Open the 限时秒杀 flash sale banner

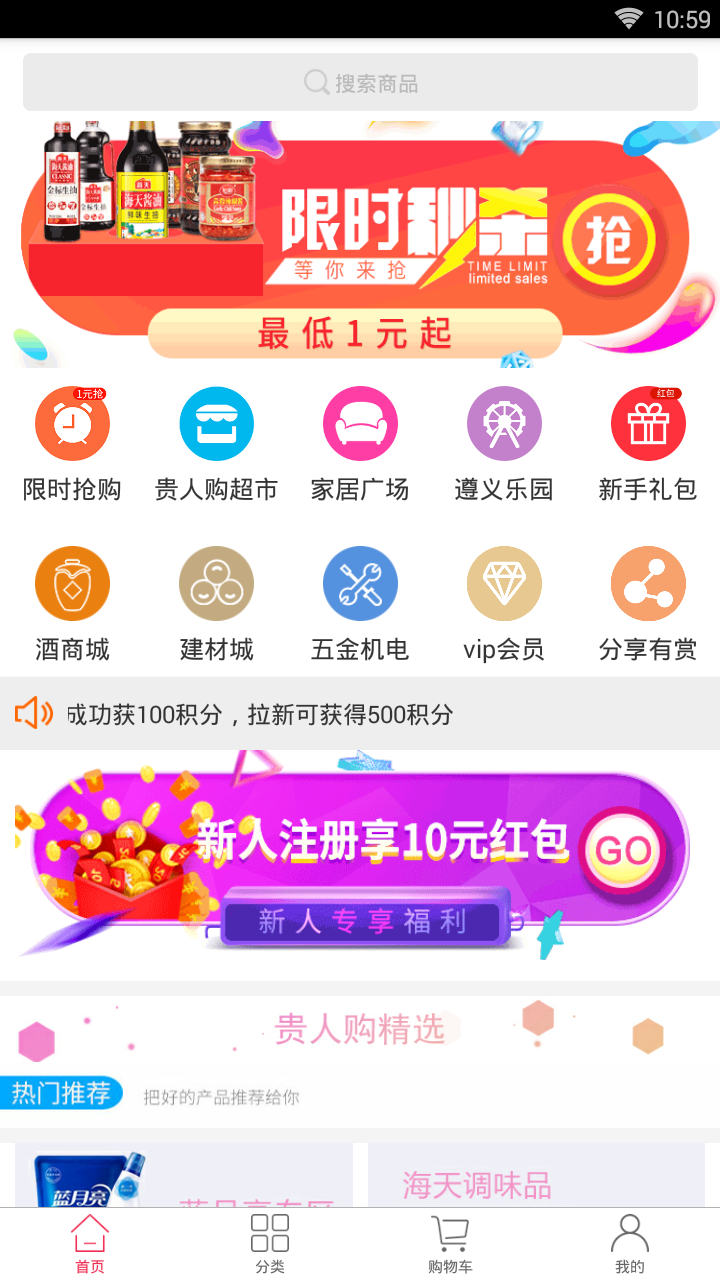tap(360, 240)
